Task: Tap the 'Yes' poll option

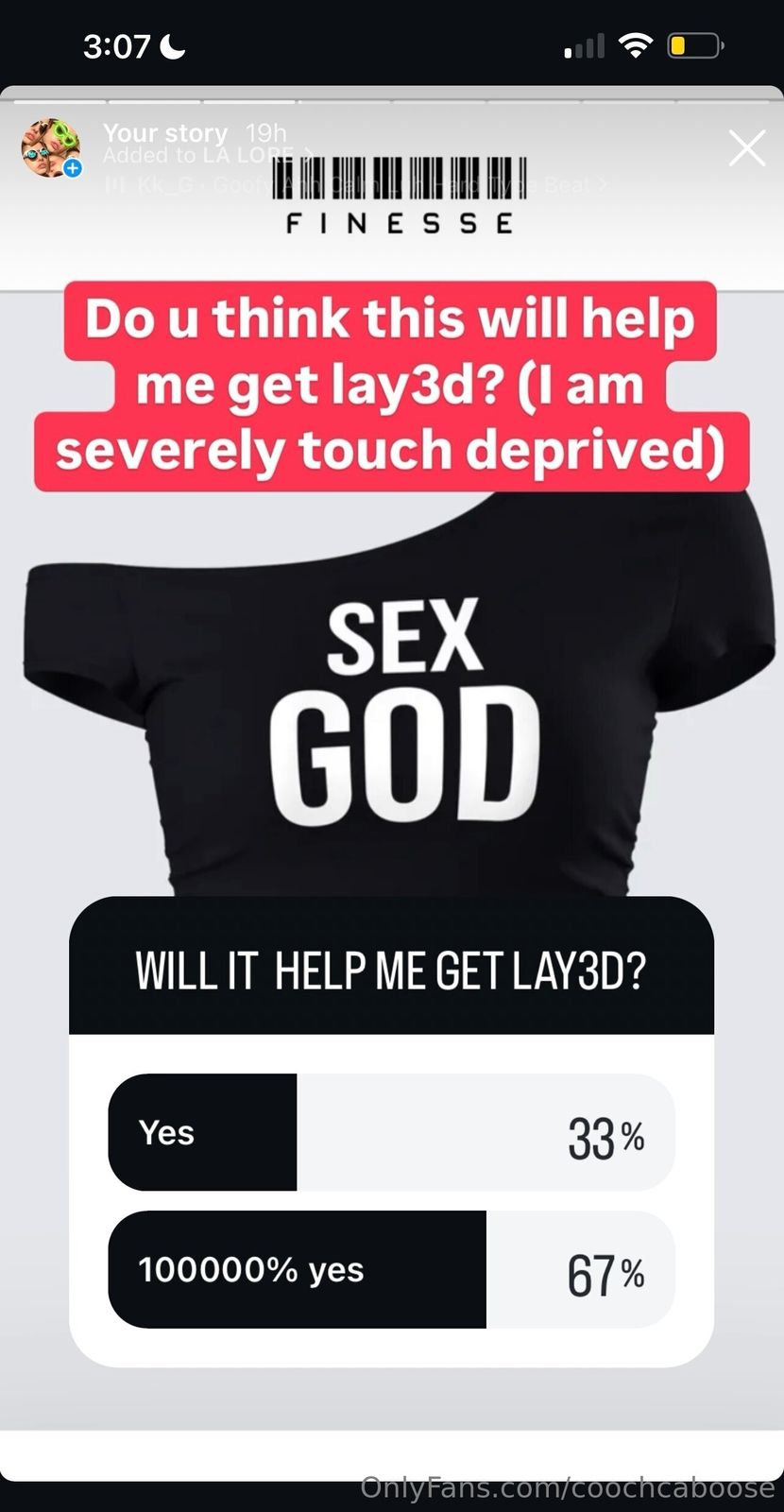Action: (391, 1132)
